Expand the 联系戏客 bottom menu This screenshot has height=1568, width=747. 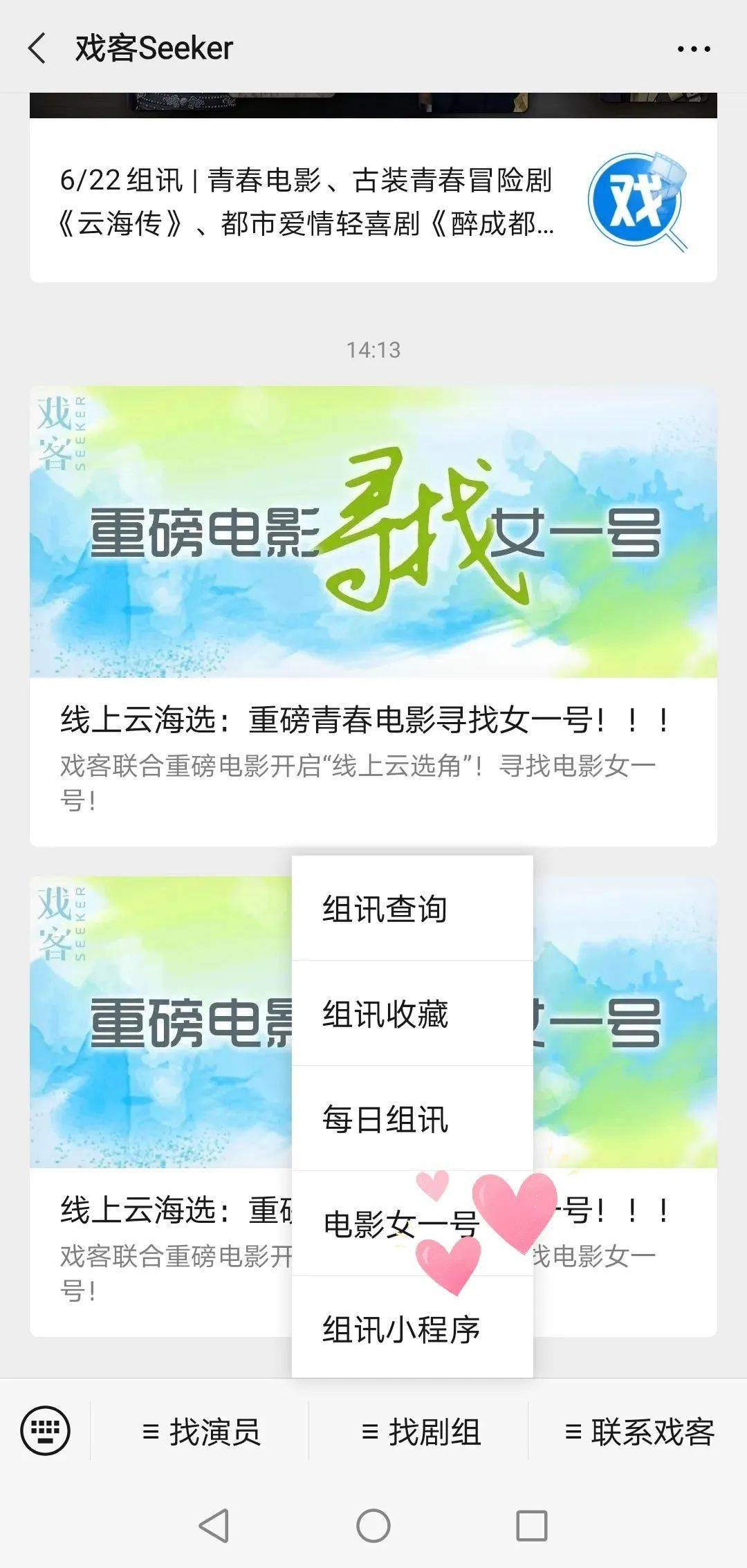coord(638,1431)
